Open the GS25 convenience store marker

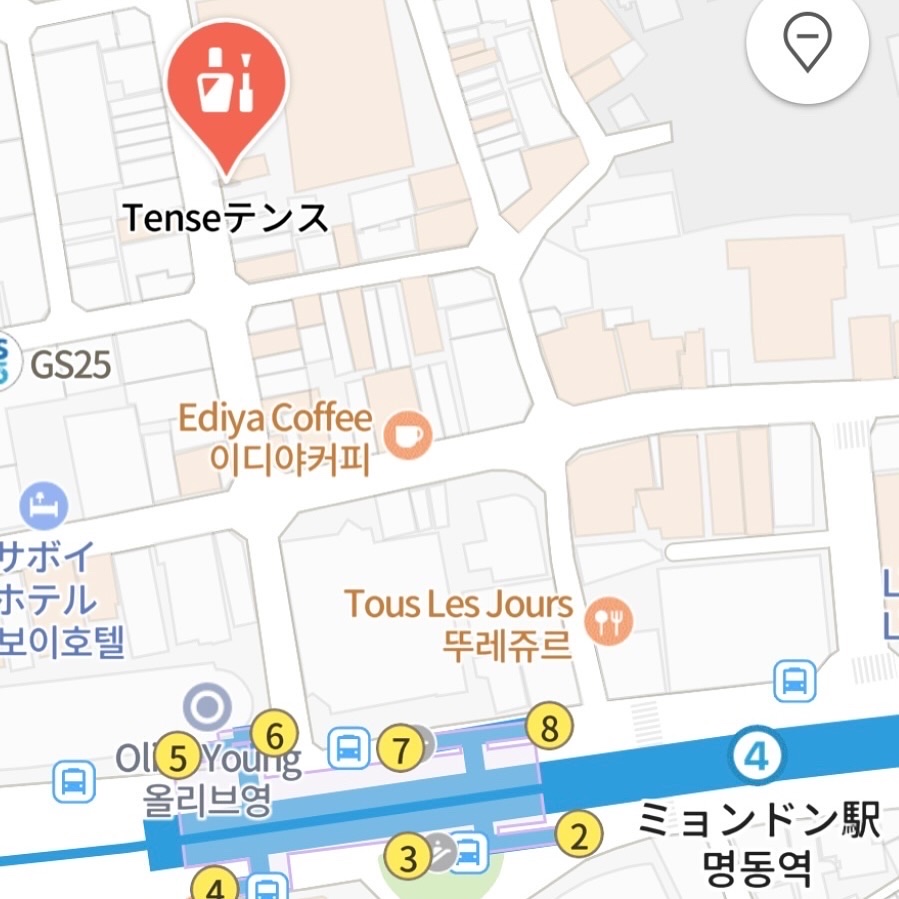pos(8,364)
